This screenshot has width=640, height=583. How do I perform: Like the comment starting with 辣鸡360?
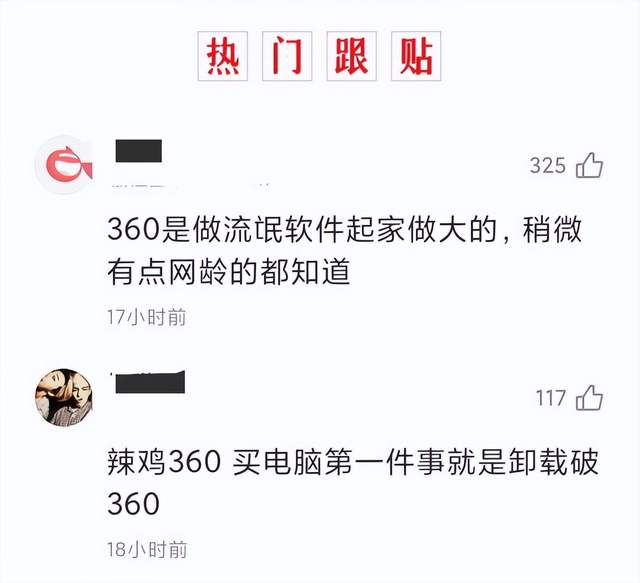click(589, 398)
